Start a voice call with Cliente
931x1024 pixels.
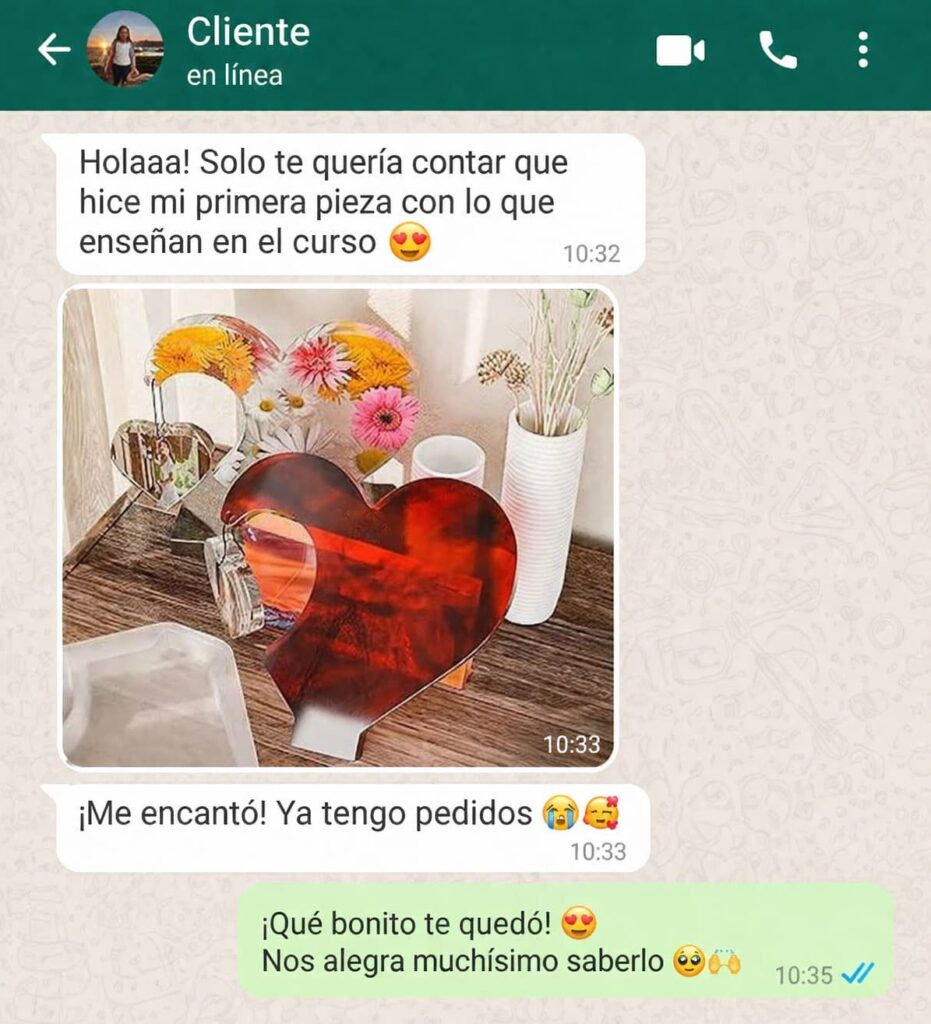(777, 50)
